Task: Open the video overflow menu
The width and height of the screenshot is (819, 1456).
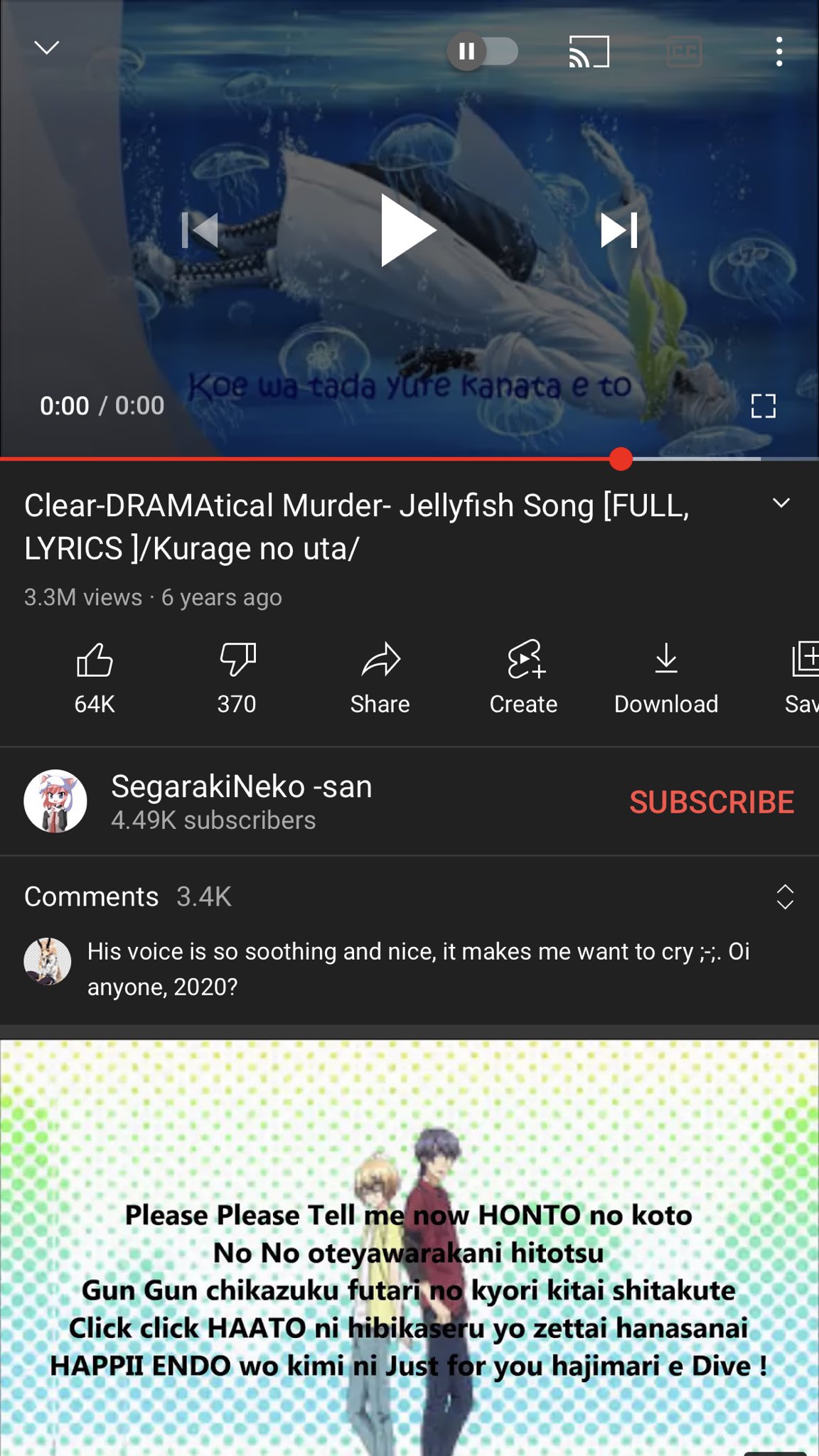Action: pos(779,52)
